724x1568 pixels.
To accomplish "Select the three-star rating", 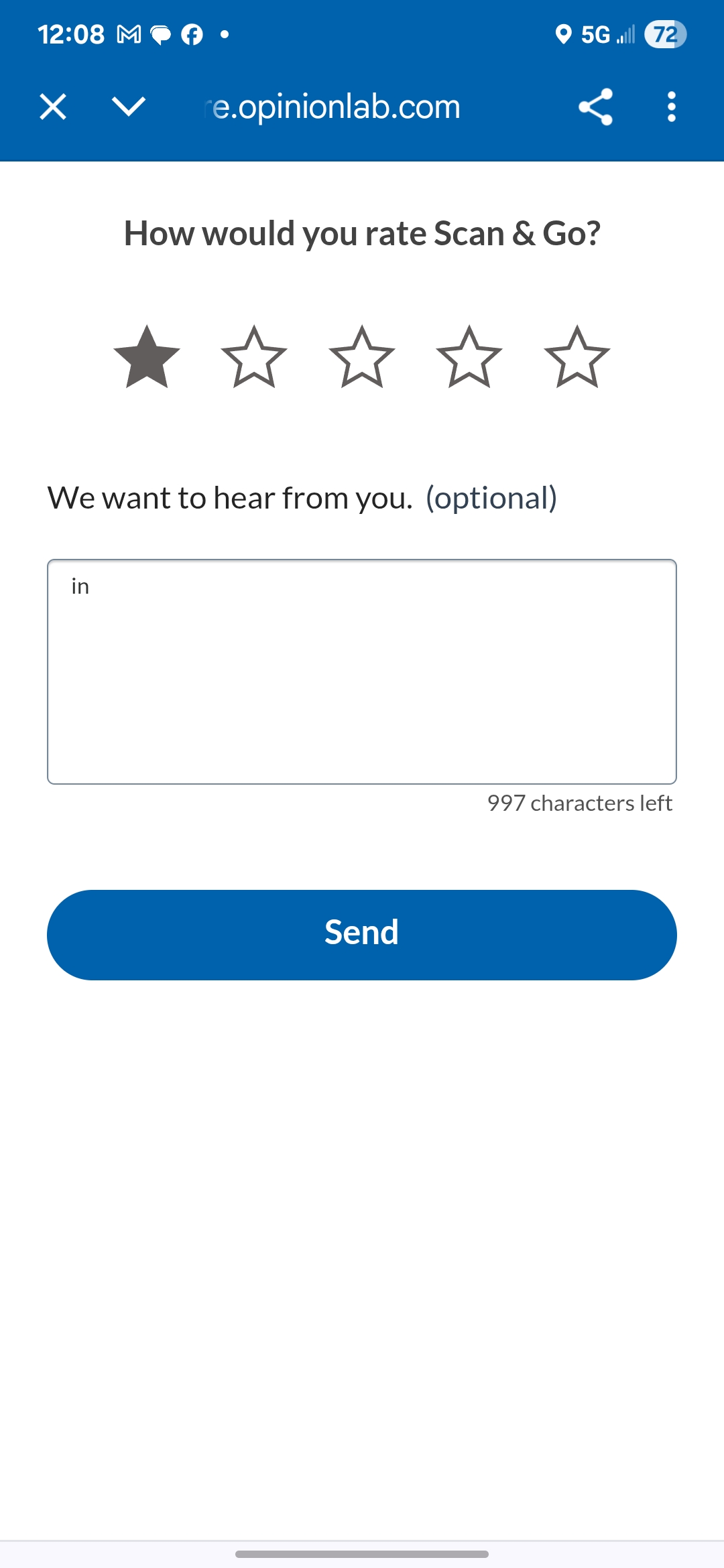I will 362,358.
